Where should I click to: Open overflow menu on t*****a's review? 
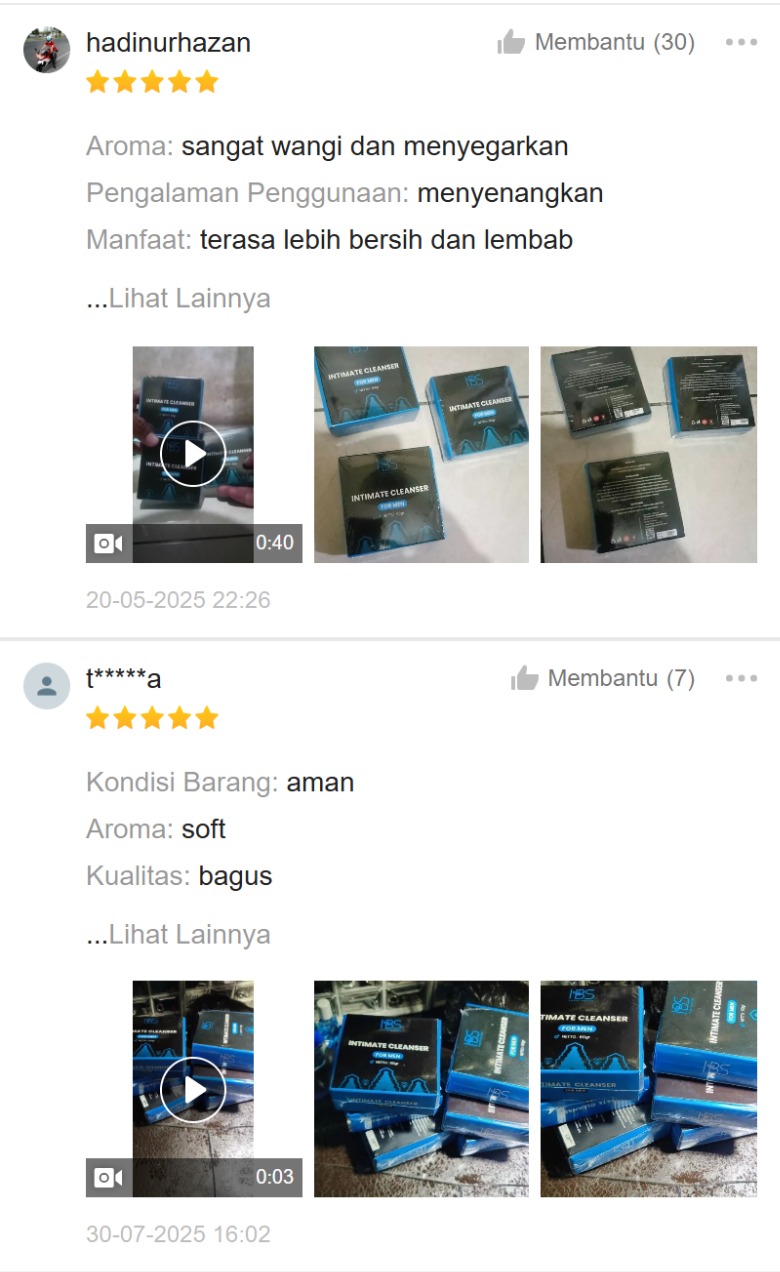[x=741, y=678]
